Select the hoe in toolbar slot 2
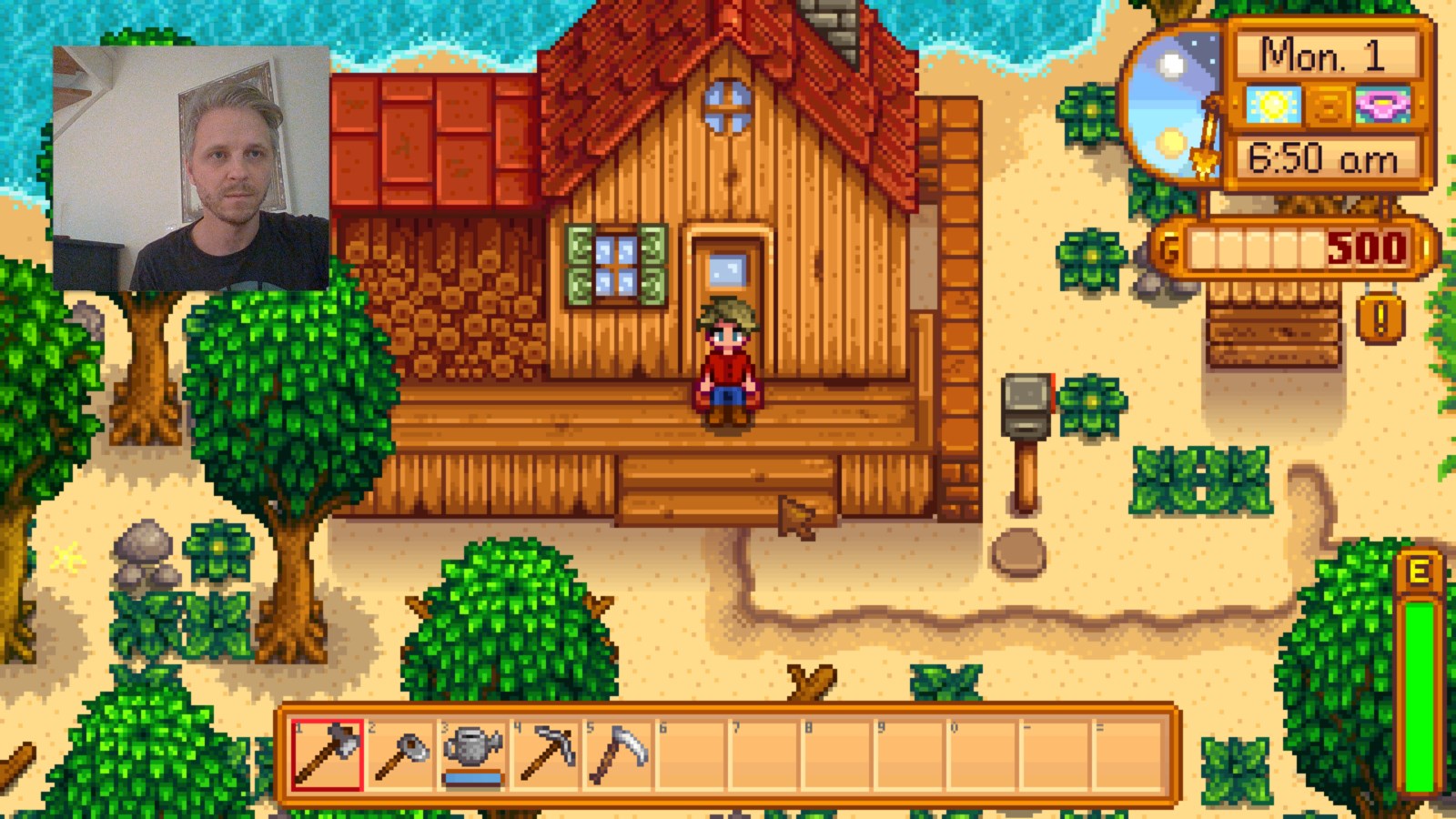The width and height of the screenshot is (1456, 819). point(400,753)
